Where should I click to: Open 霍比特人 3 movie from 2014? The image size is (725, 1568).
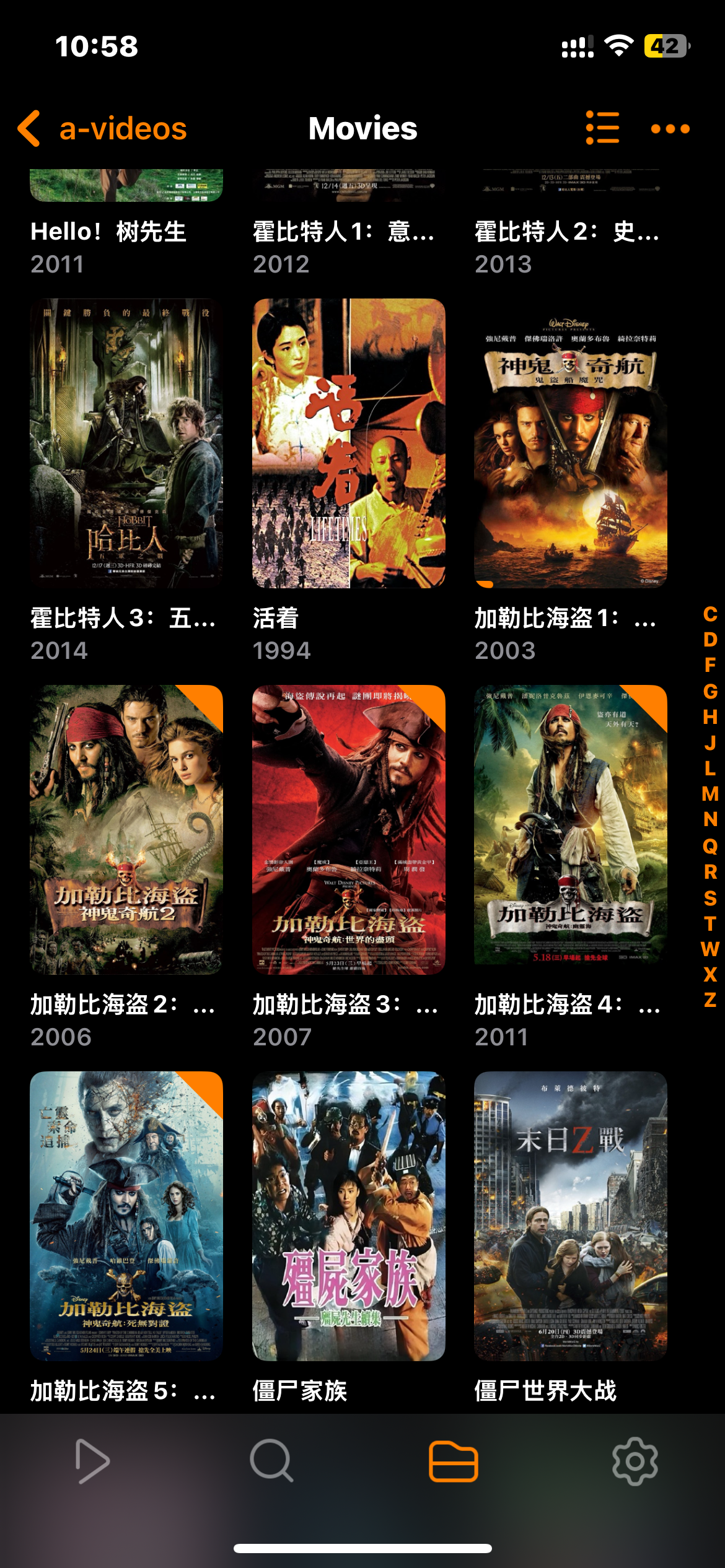pos(126,443)
